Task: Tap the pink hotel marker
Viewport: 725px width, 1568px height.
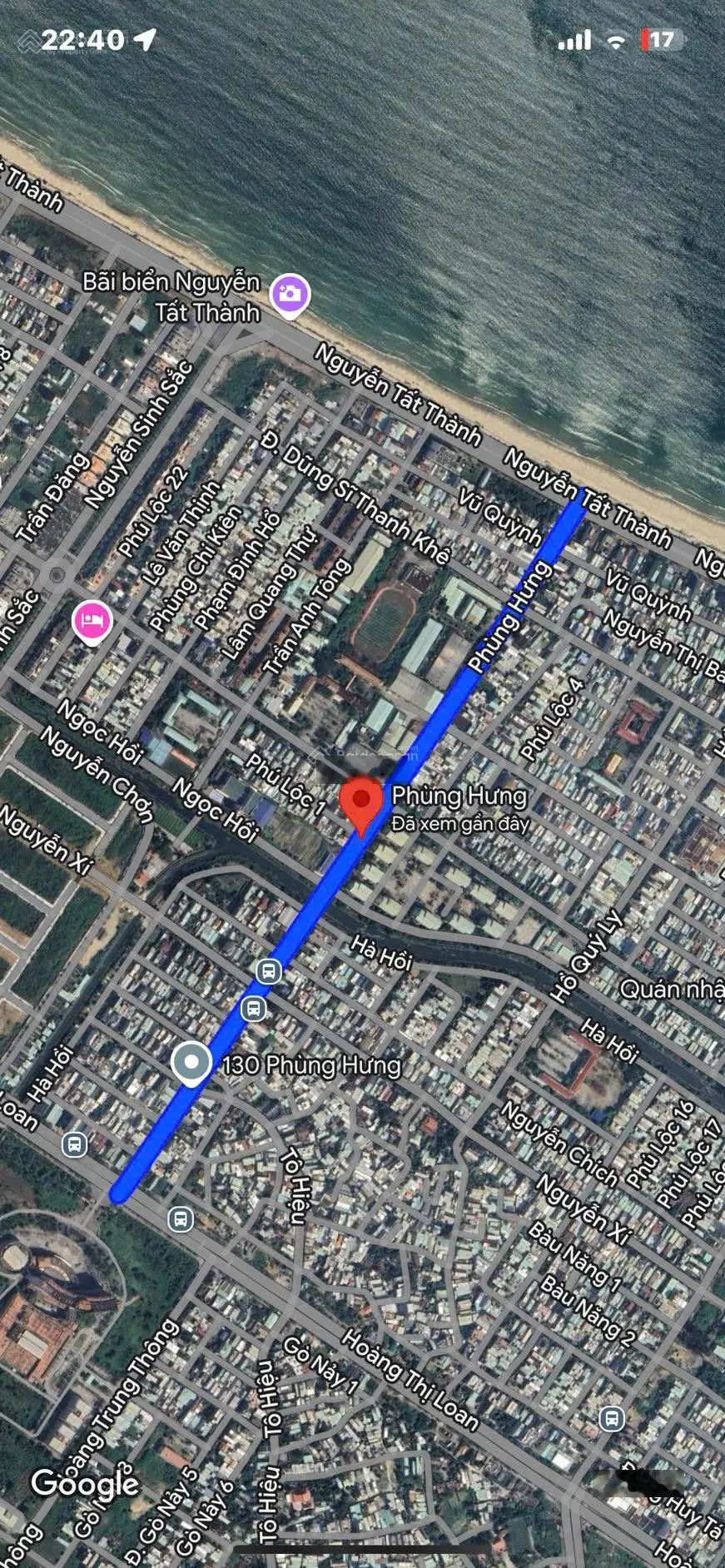Action: [x=92, y=622]
